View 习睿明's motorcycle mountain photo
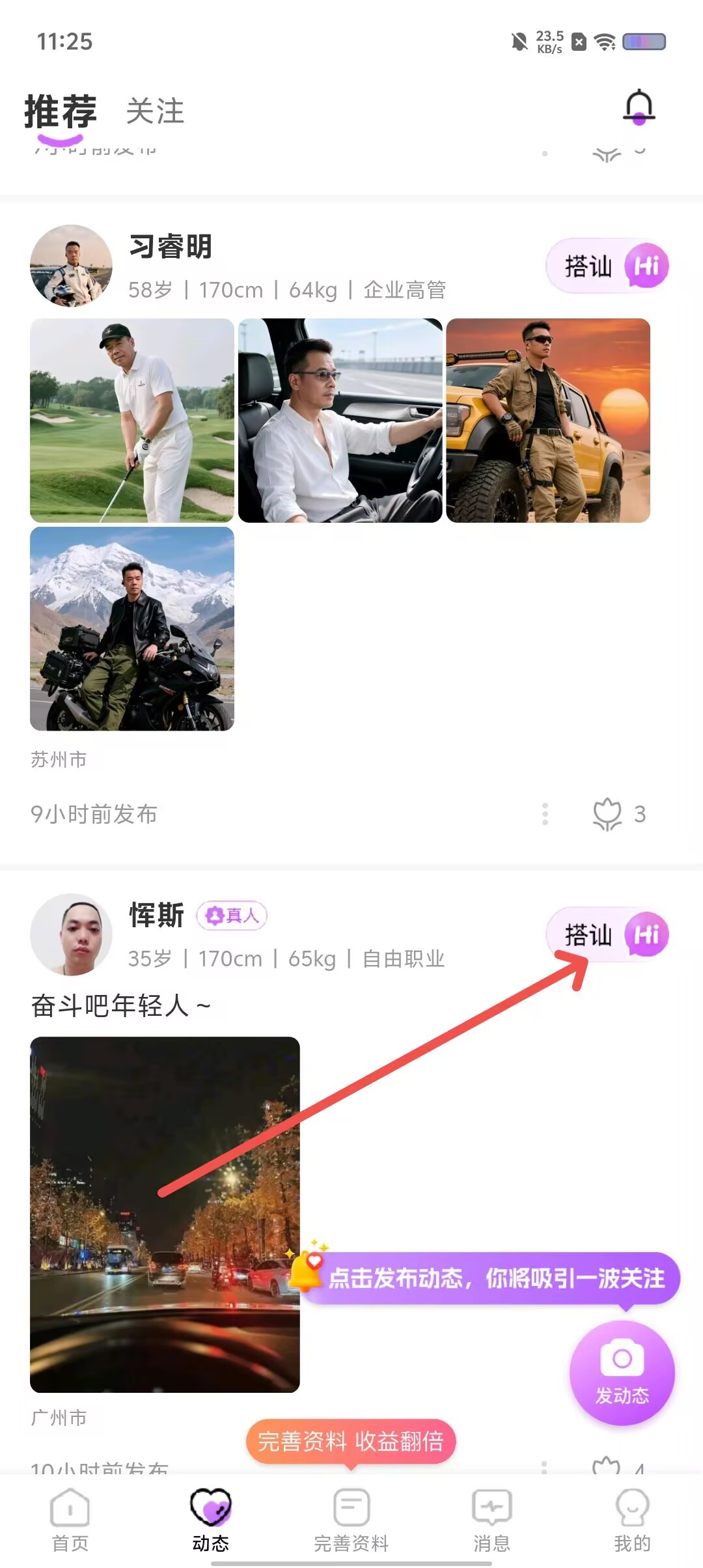 point(132,628)
